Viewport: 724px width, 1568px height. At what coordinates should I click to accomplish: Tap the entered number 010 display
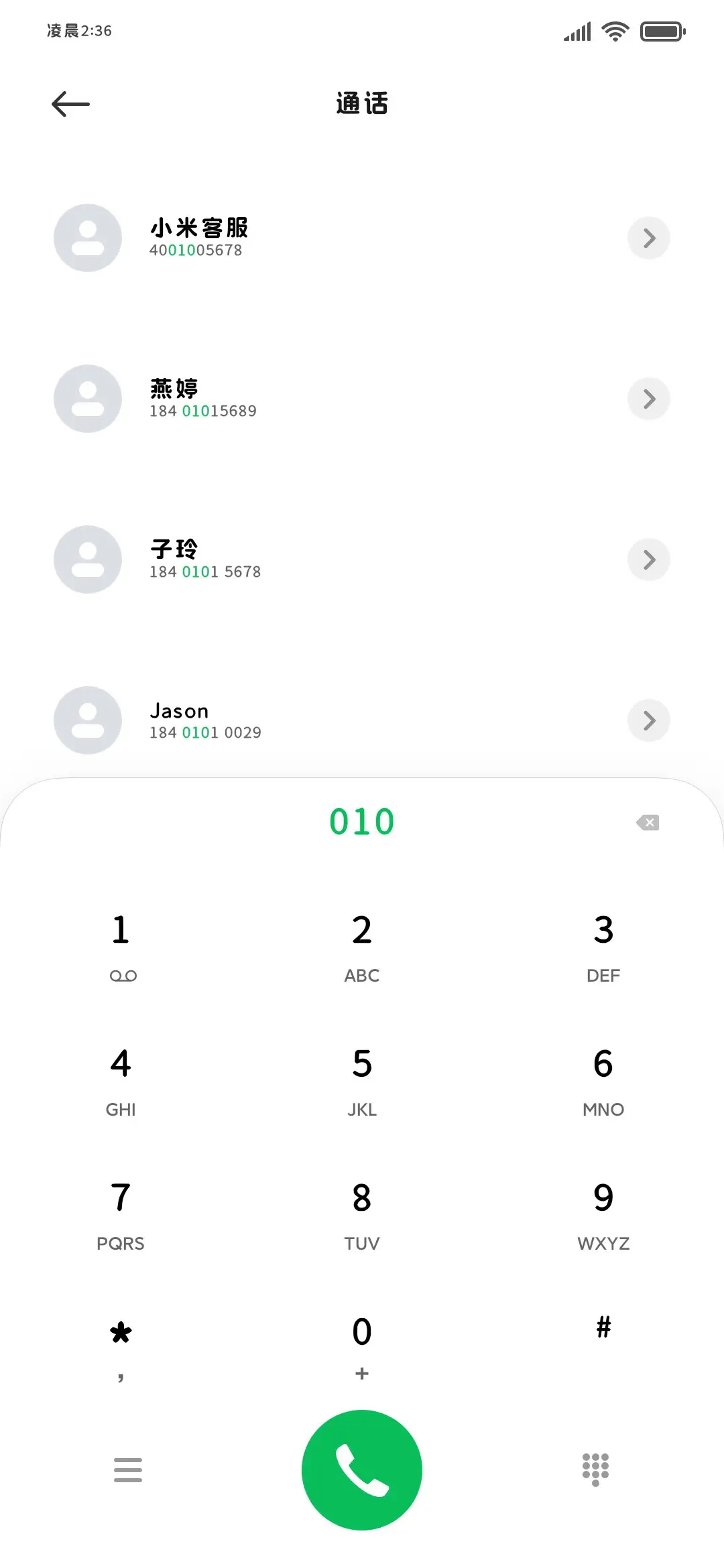[x=362, y=820]
